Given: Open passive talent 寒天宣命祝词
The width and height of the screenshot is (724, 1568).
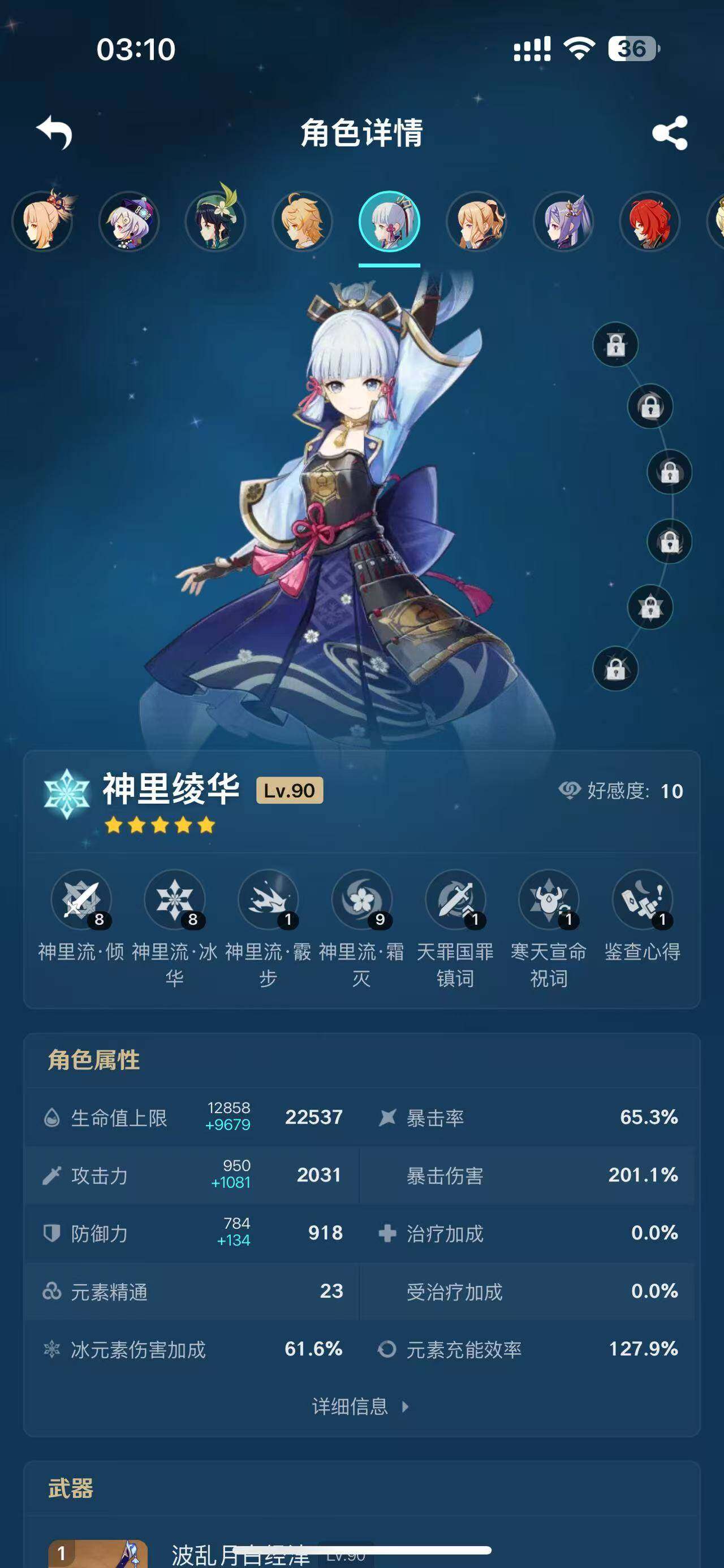Looking at the screenshot, I should (x=549, y=900).
